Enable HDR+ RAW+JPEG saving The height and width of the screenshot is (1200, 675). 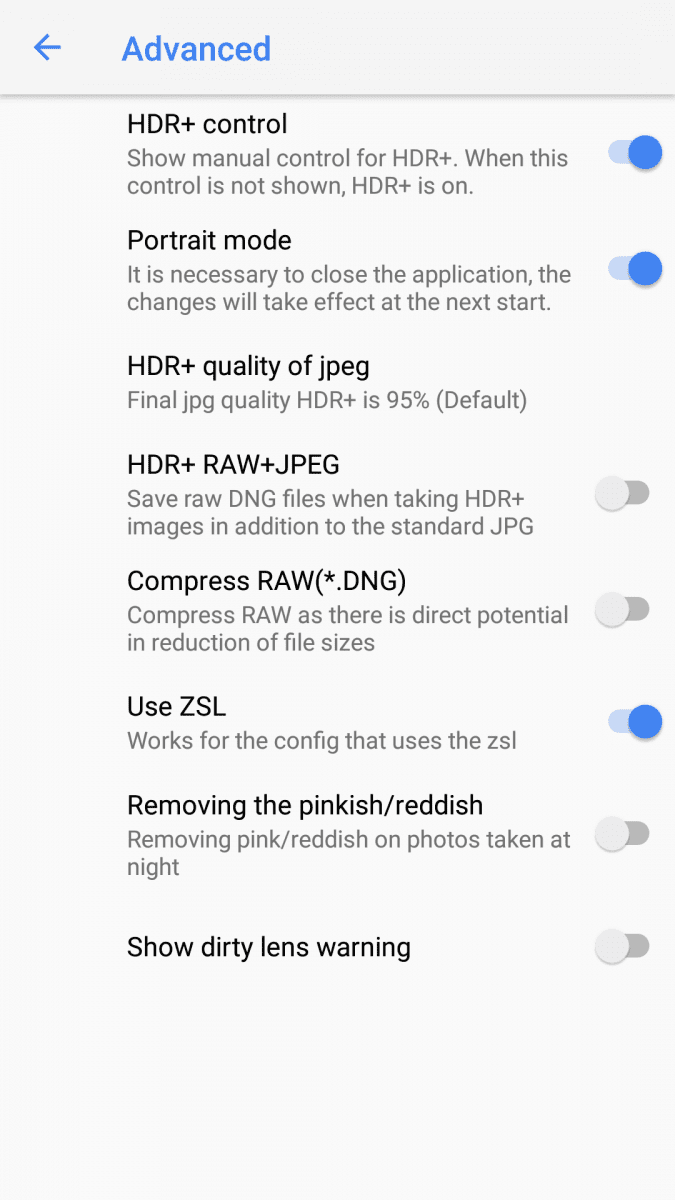[x=623, y=494]
